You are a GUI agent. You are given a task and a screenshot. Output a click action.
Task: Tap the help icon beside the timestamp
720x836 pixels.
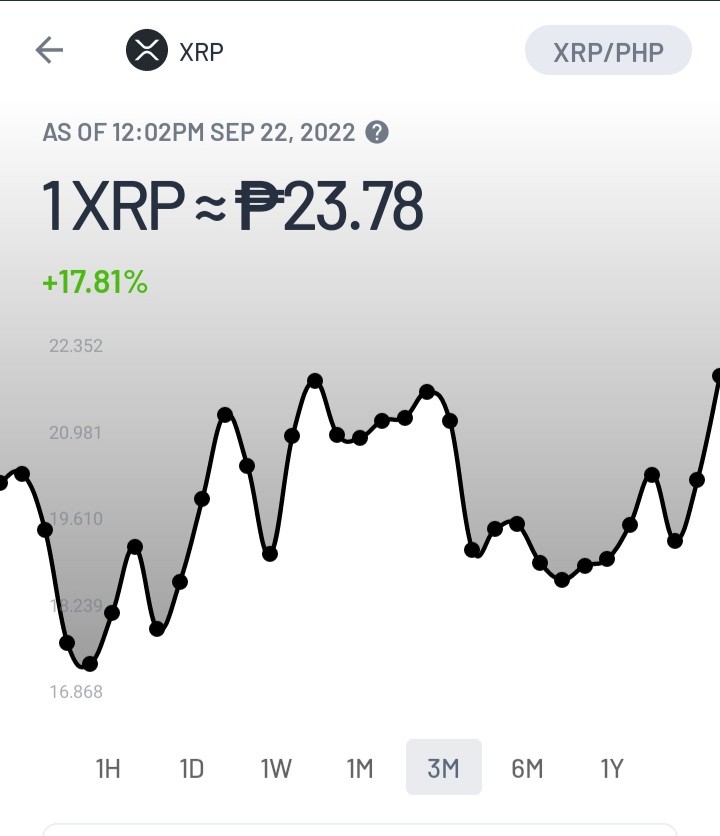coord(377,132)
